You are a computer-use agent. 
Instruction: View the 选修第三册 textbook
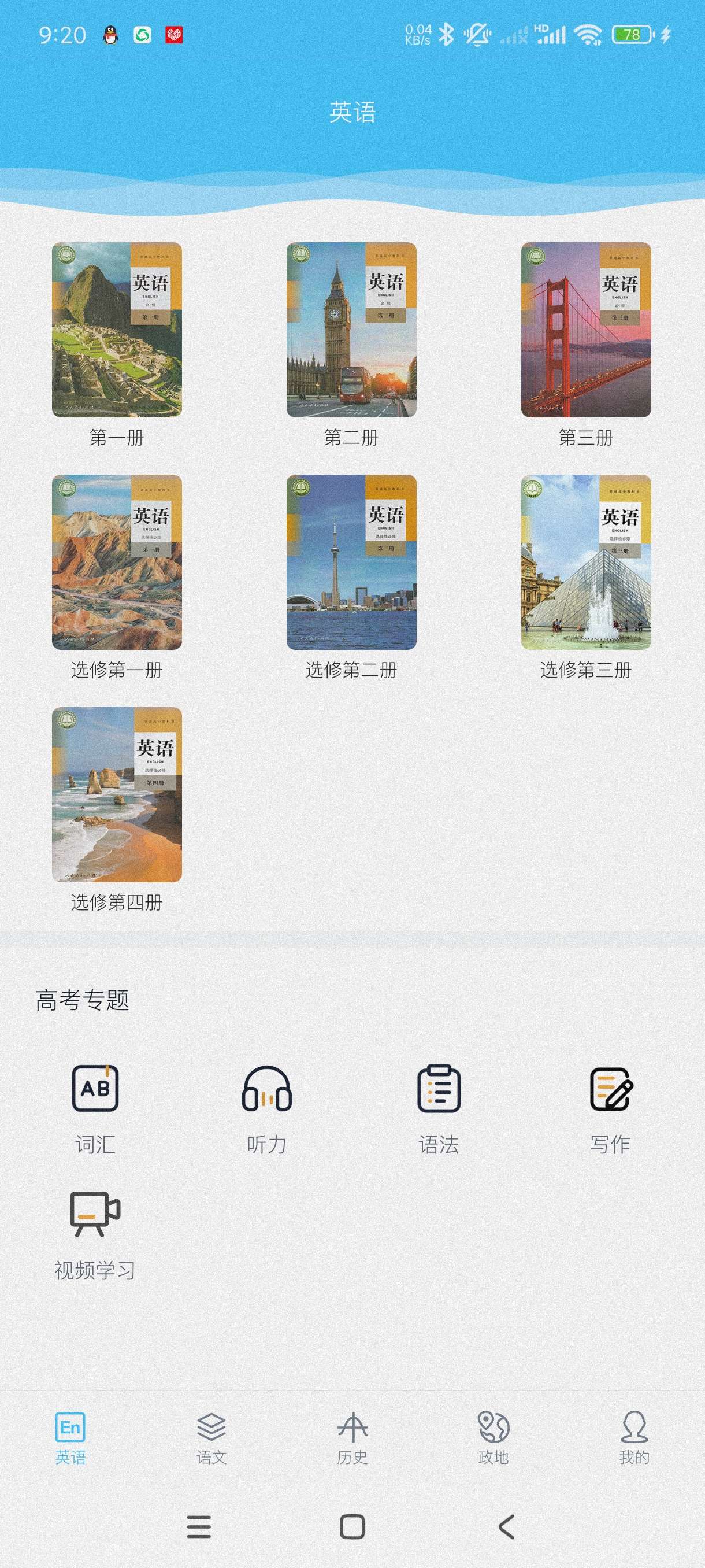point(586,563)
